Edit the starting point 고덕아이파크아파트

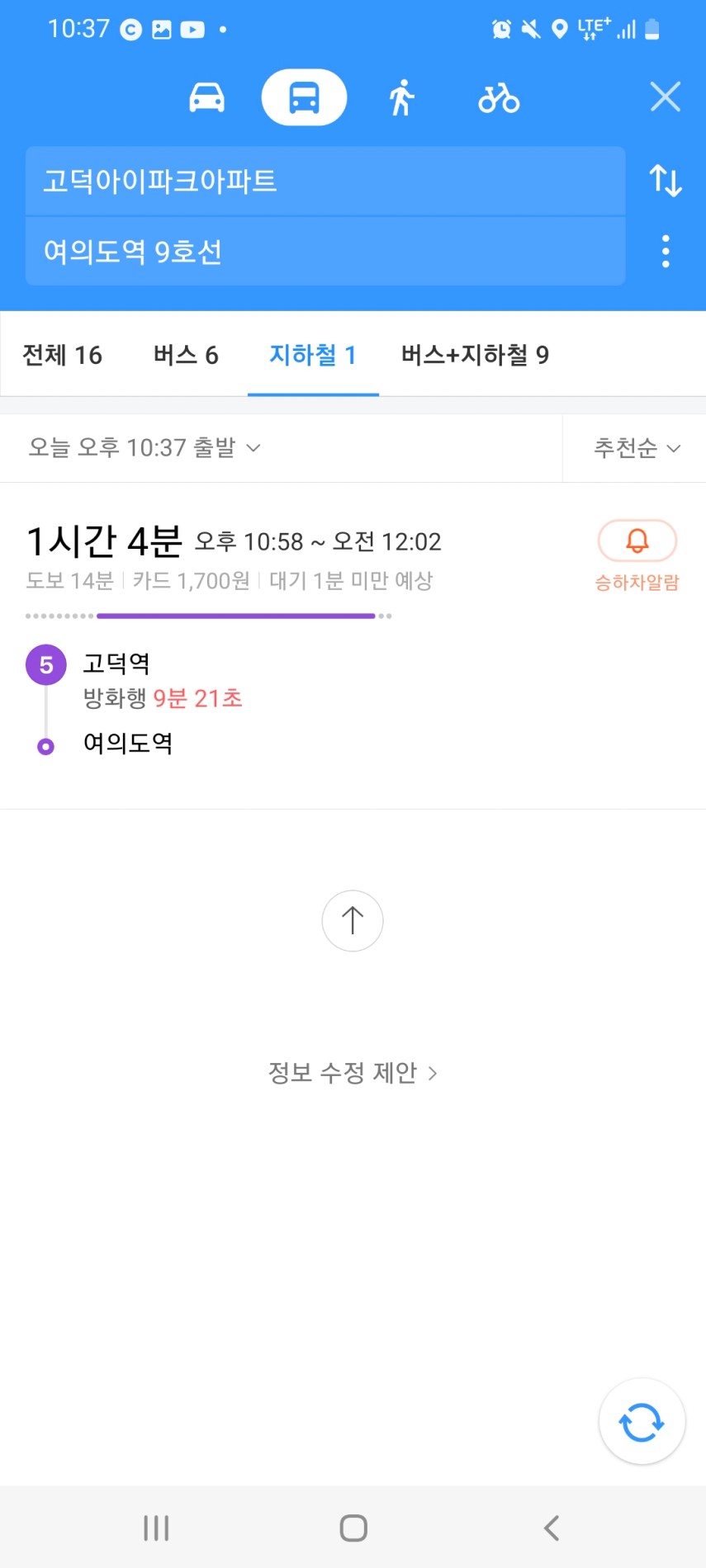(x=325, y=181)
